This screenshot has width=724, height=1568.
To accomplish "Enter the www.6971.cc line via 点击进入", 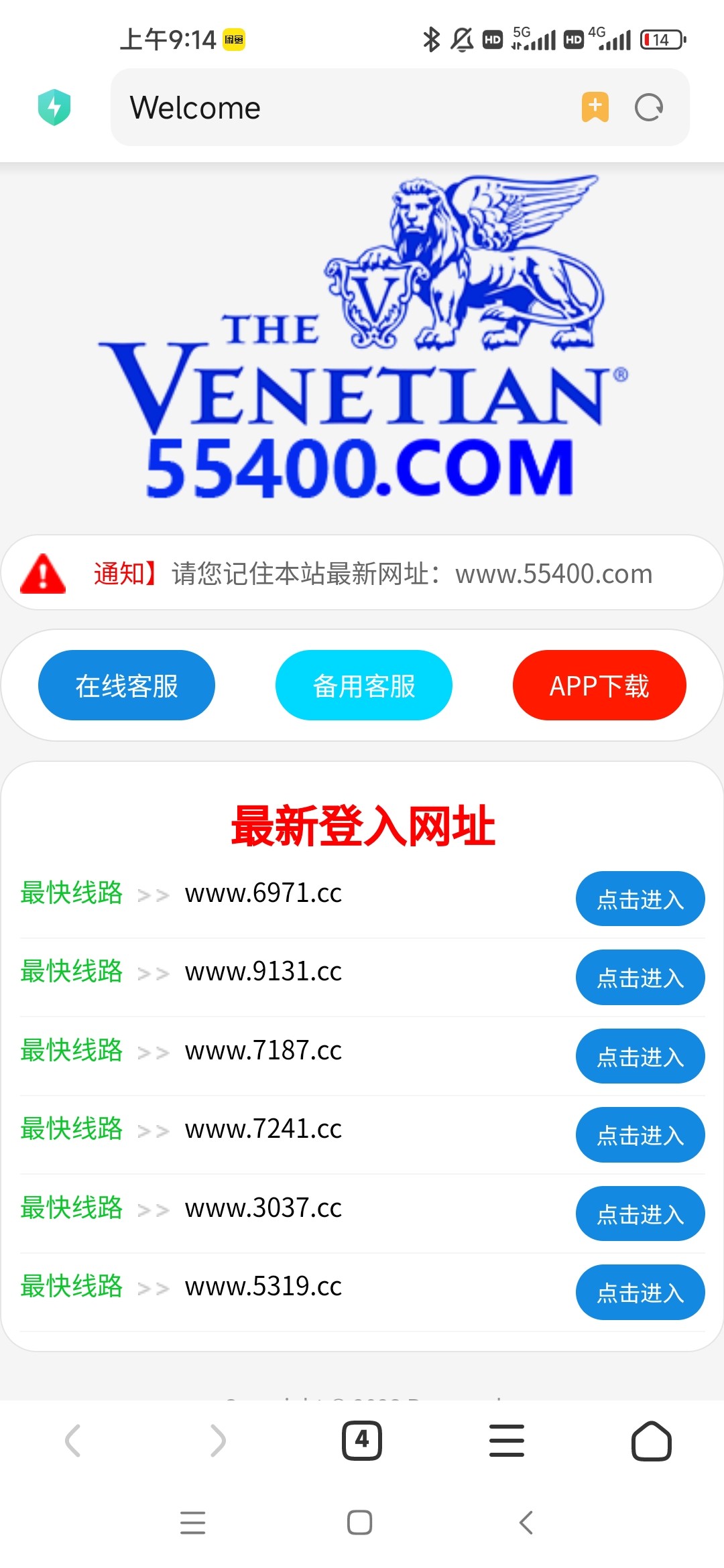I will [x=640, y=899].
